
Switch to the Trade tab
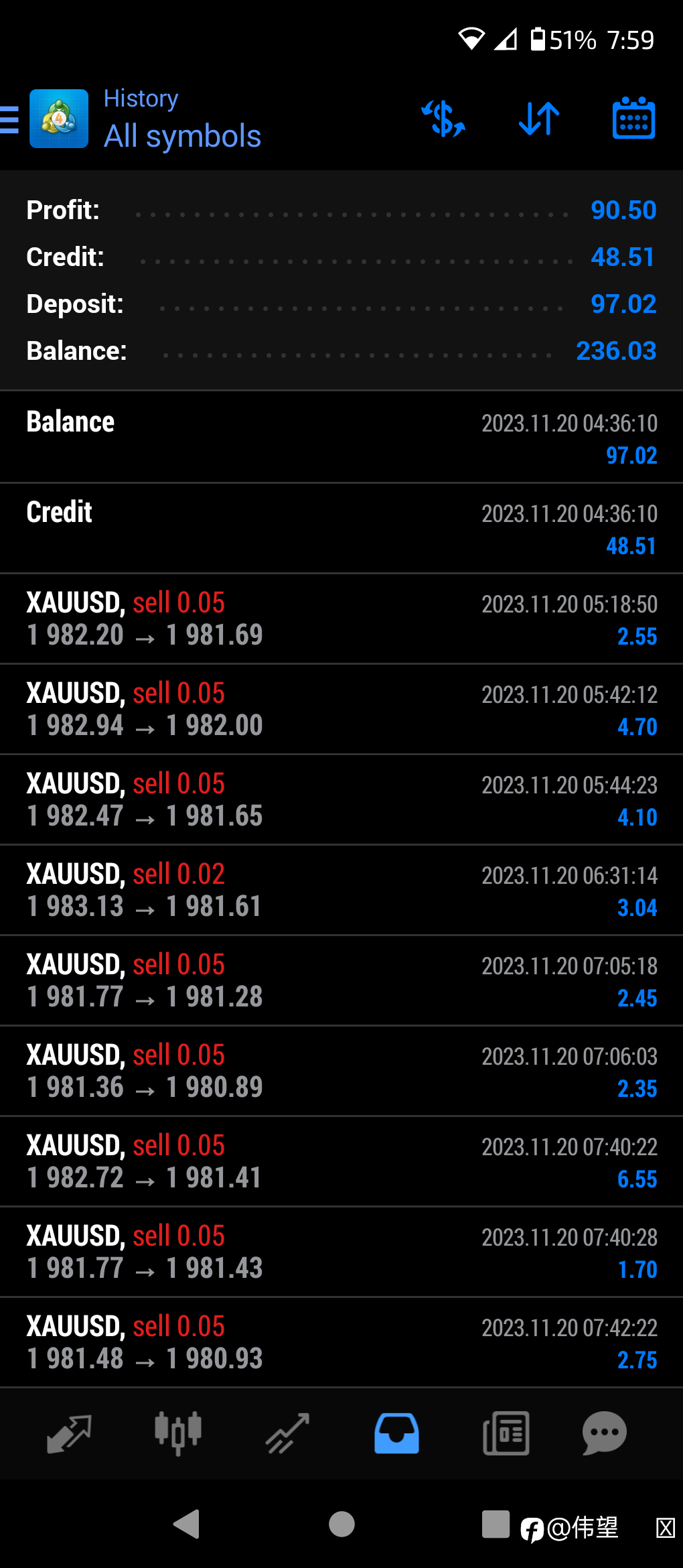click(x=287, y=1434)
